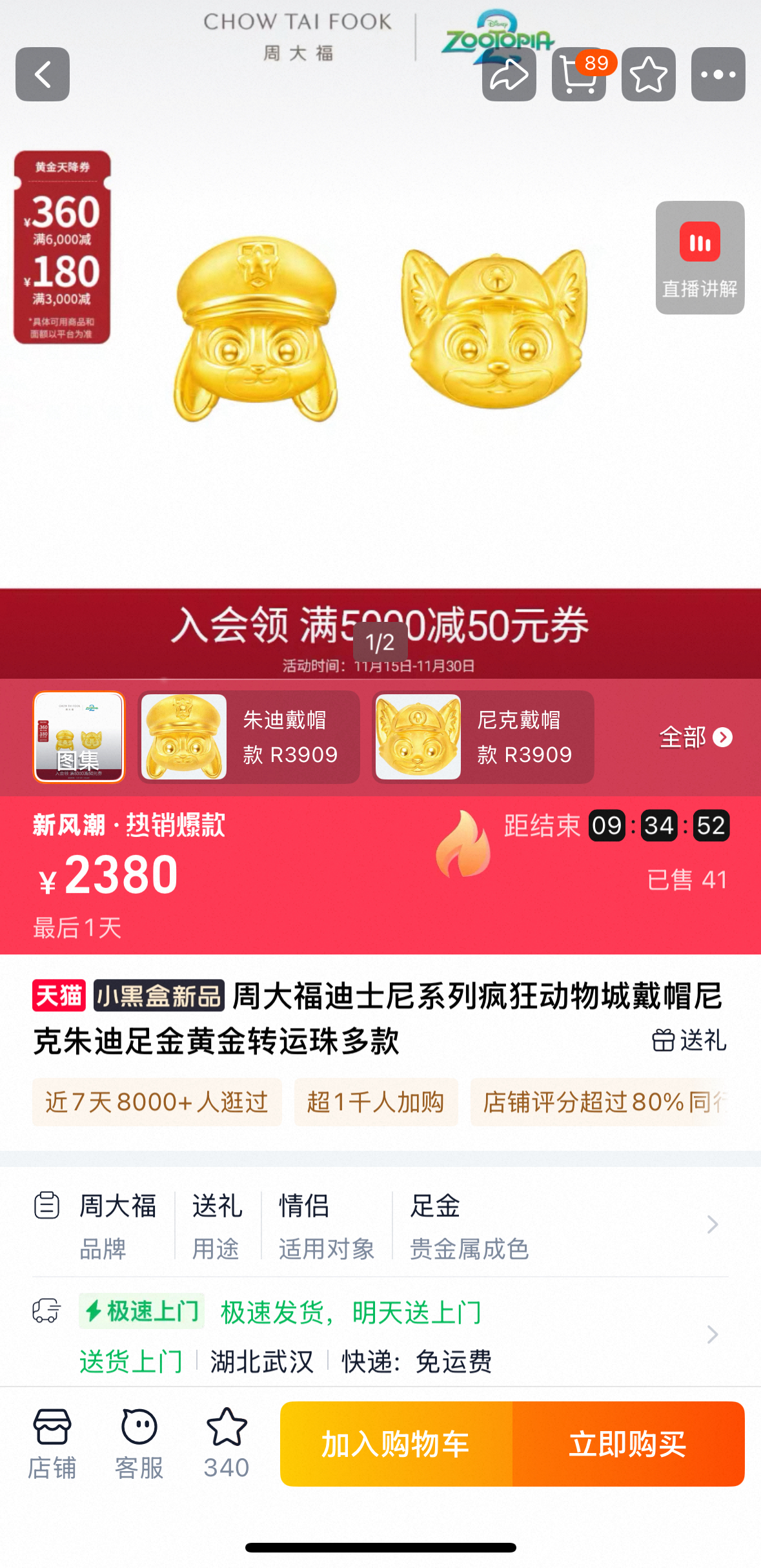Visit the 店铺 store page

[52, 1444]
